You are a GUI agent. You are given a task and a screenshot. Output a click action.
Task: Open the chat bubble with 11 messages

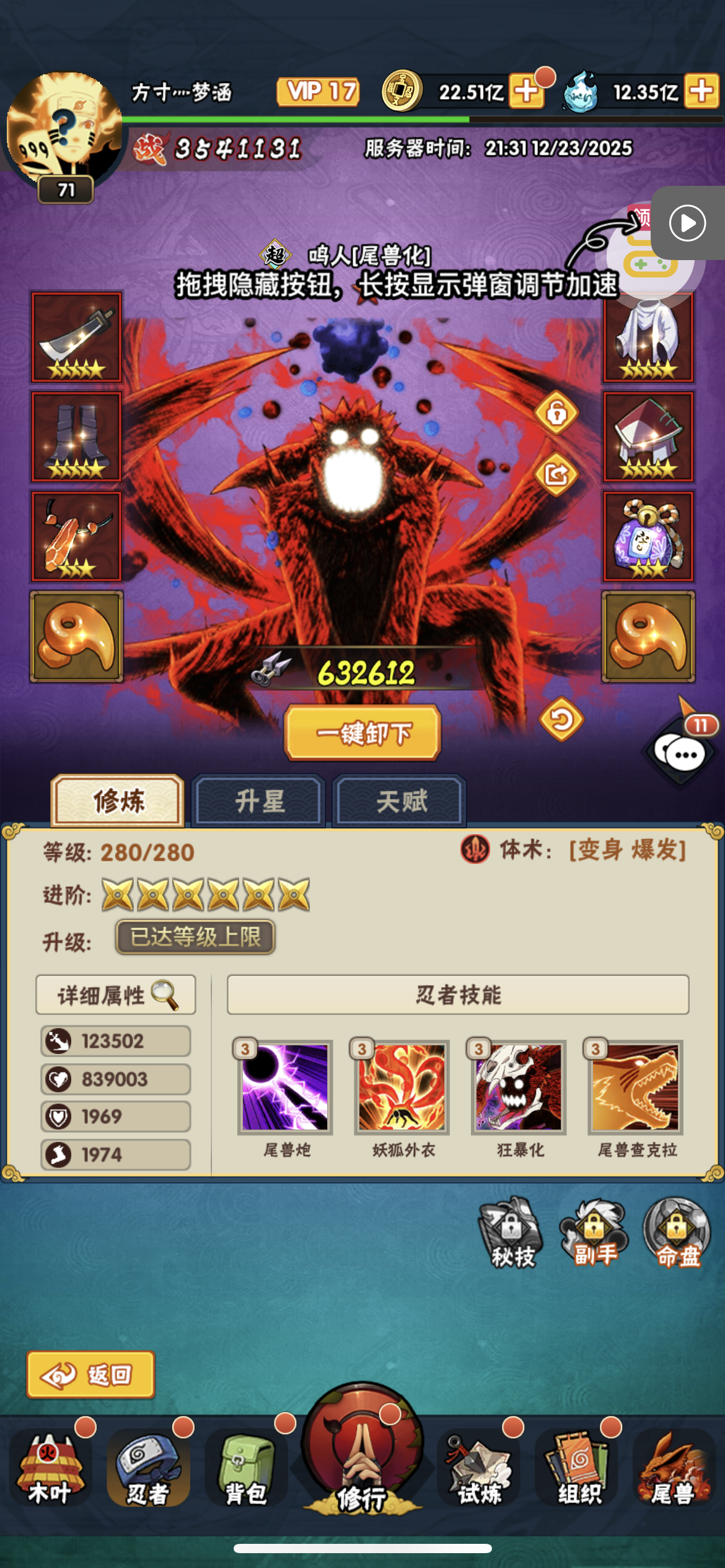tap(682, 751)
